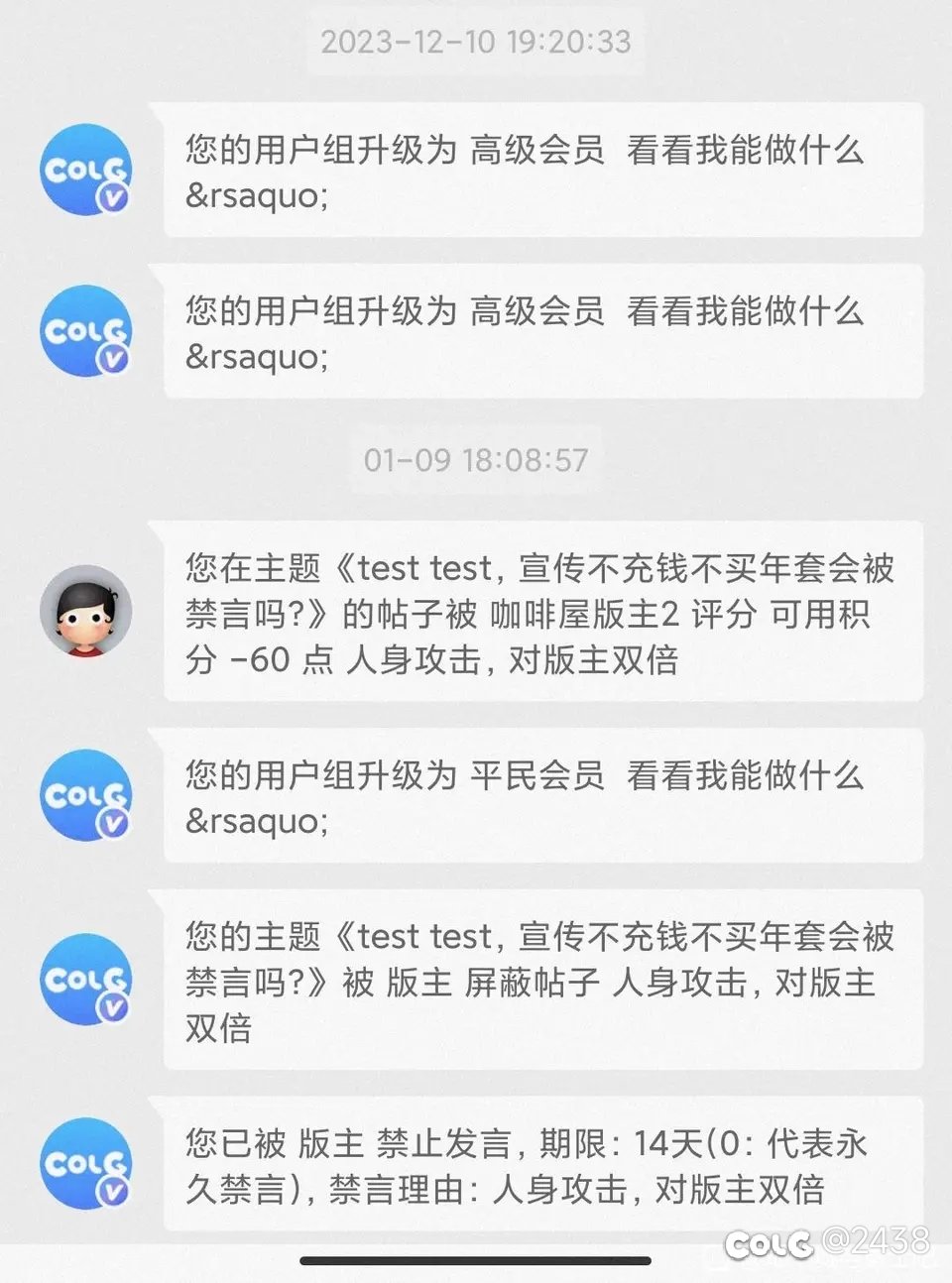
Task: Open the verified badge on Colg avatar
Action: pyautogui.click(x=112, y=198)
